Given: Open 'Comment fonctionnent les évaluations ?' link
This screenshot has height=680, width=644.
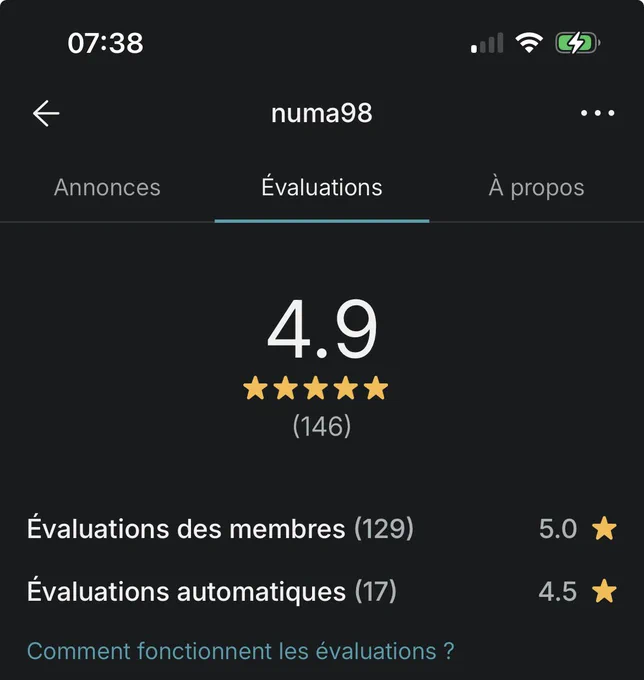Looking at the screenshot, I should coord(241,651).
